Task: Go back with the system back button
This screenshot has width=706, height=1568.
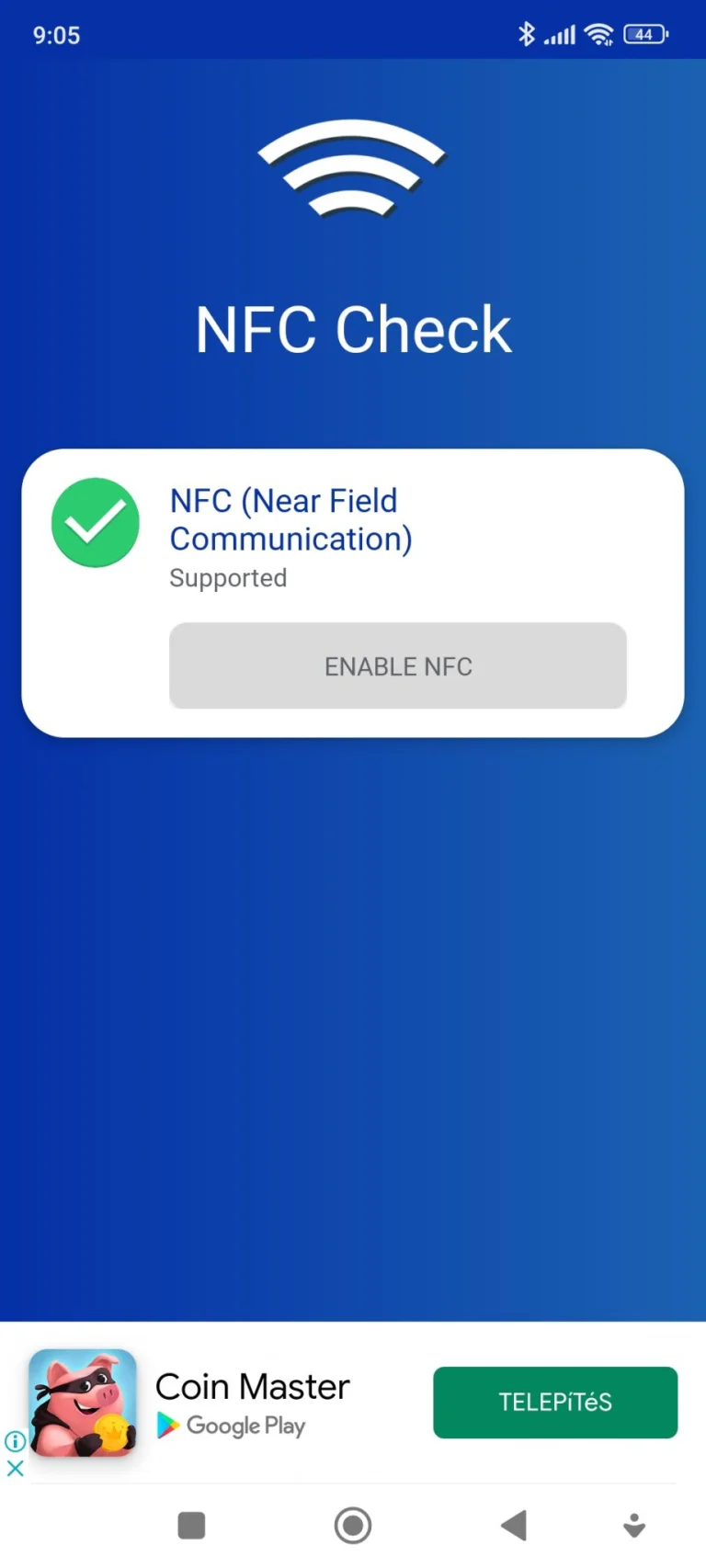Action: (x=514, y=1525)
